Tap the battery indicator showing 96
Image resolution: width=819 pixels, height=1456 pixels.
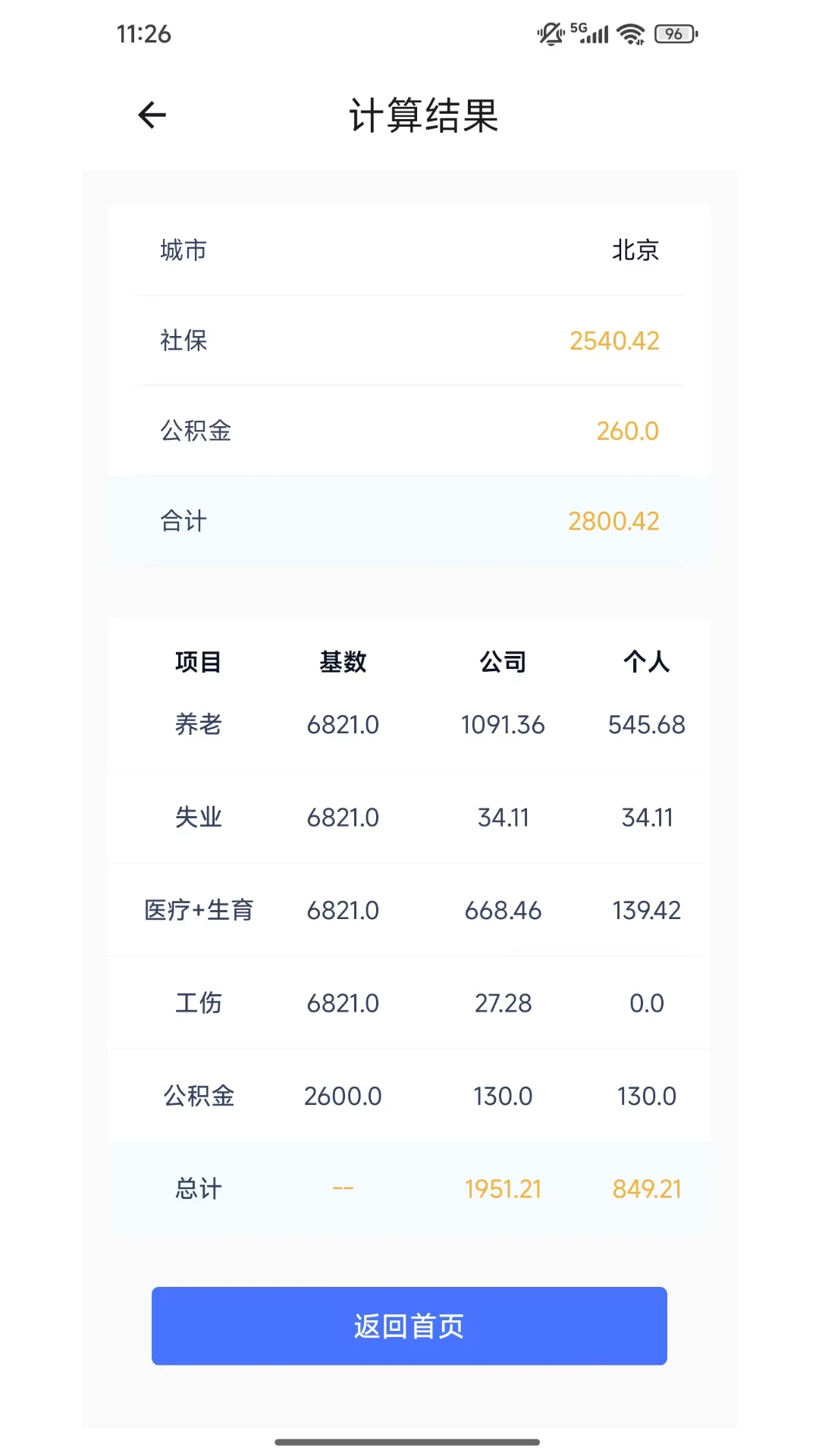click(673, 33)
